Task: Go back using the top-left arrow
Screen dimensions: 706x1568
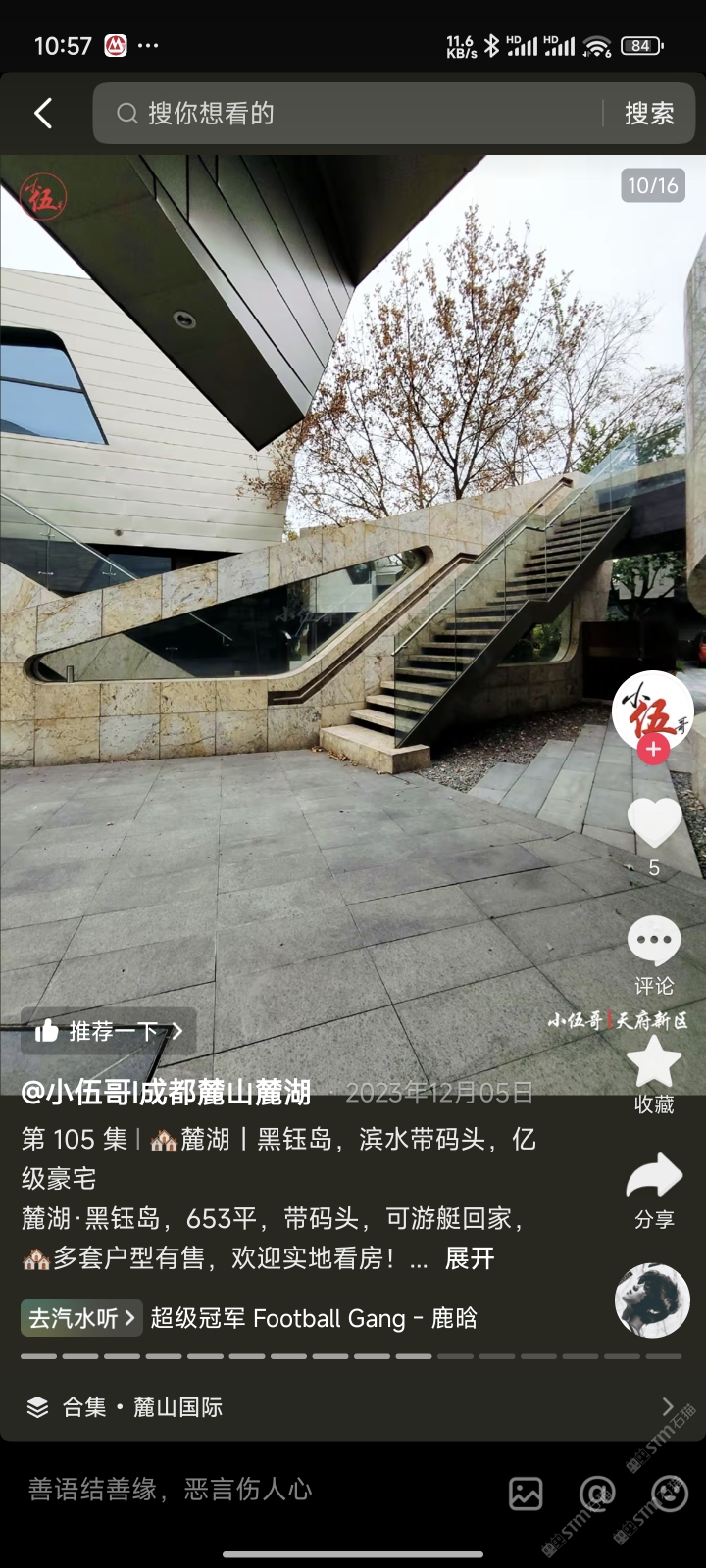Action: [x=43, y=114]
